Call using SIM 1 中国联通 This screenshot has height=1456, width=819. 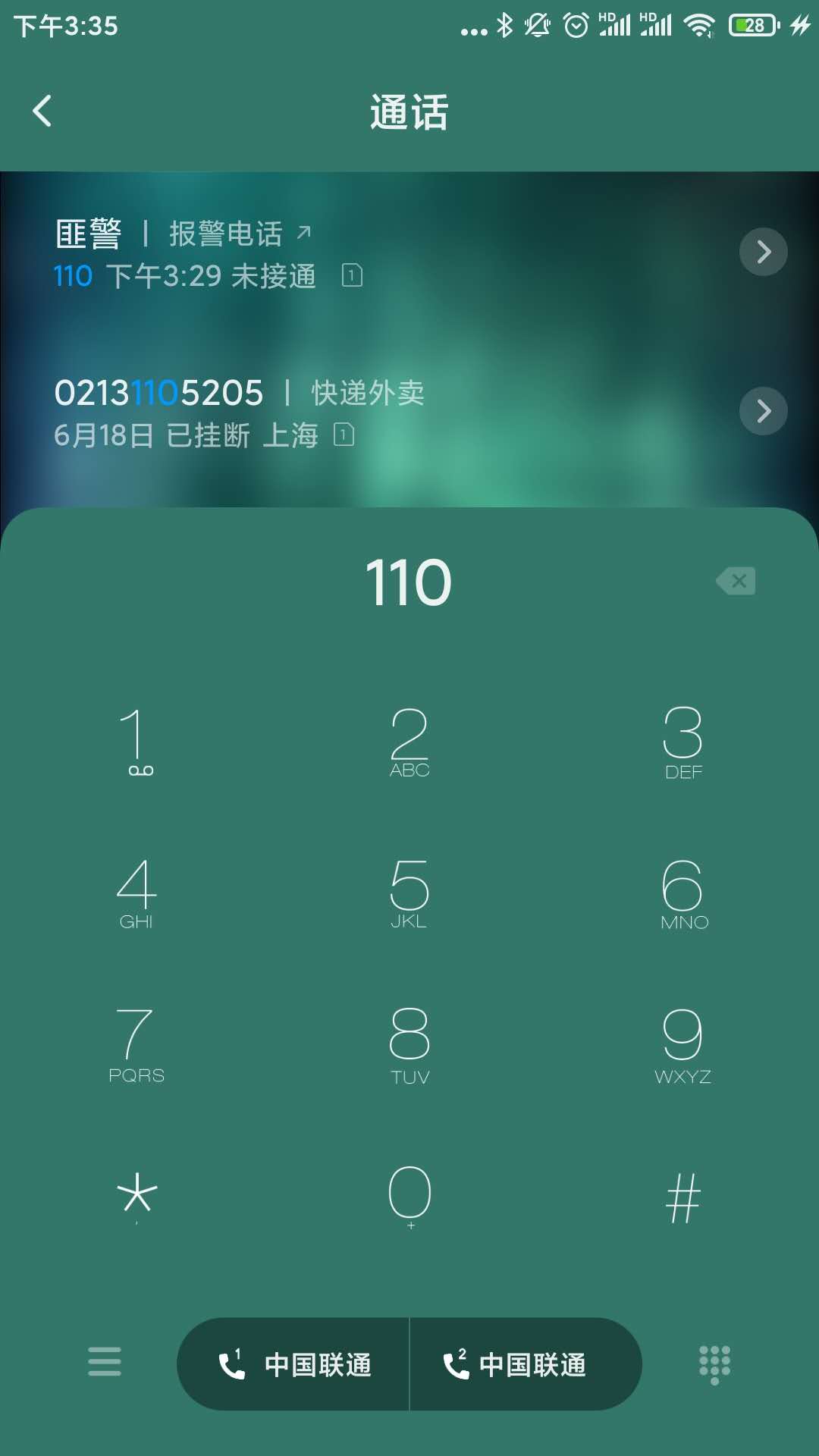[x=294, y=1365]
